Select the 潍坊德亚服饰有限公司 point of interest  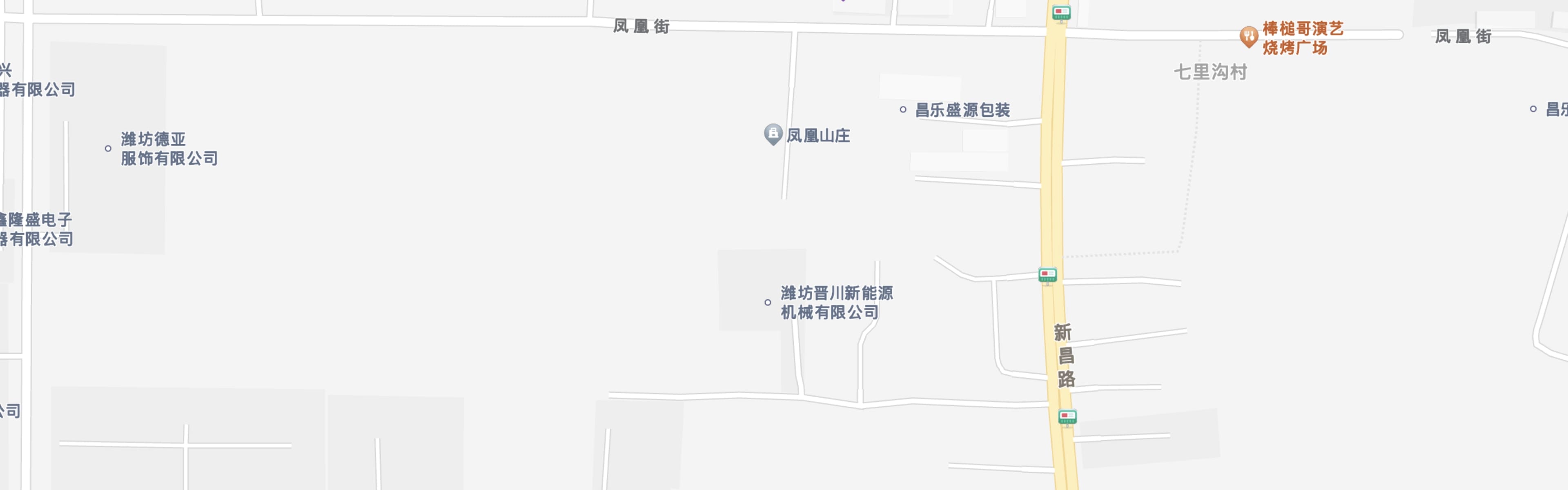pyautogui.click(x=108, y=149)
